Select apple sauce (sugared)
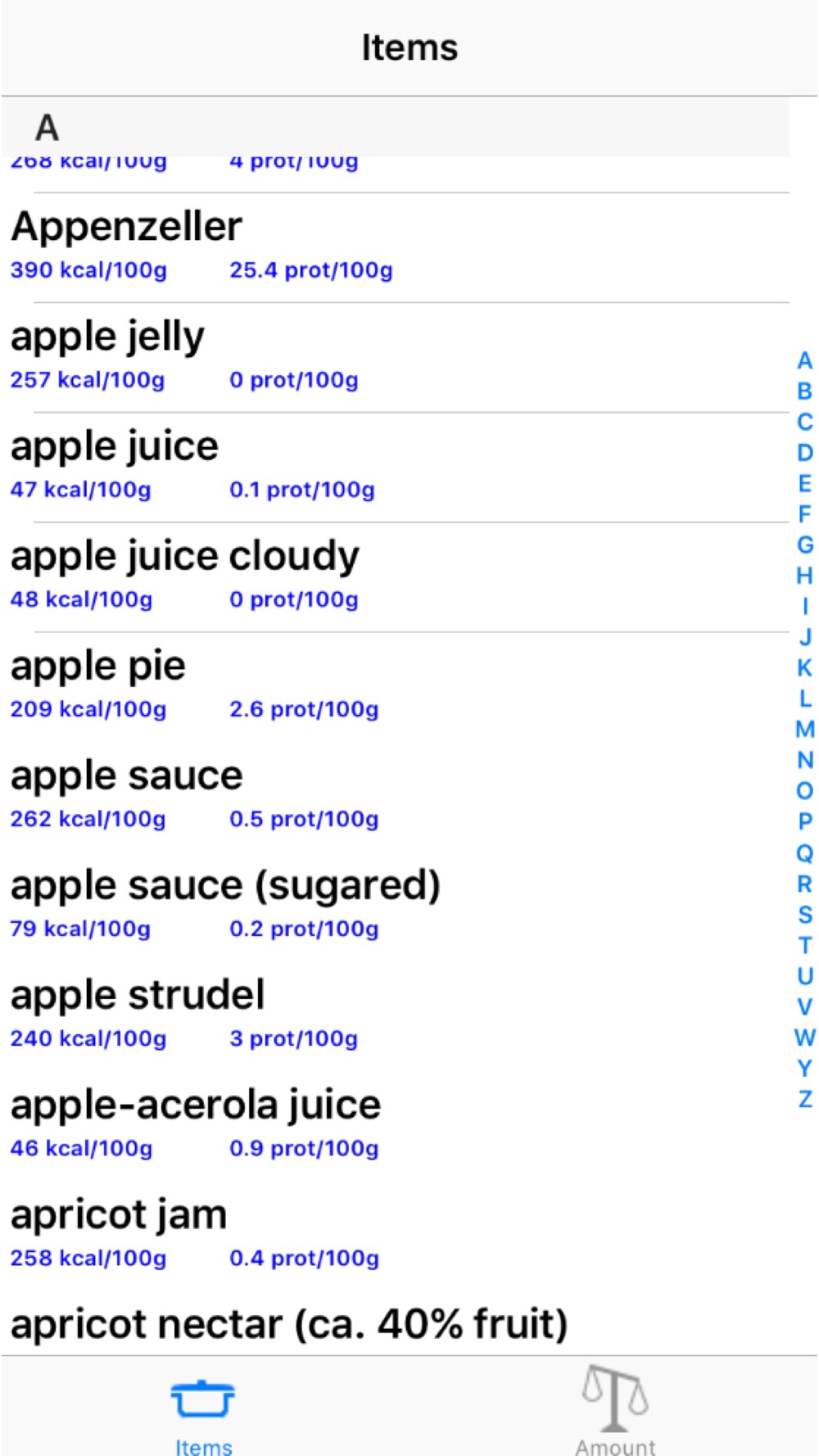 point(395,907)
